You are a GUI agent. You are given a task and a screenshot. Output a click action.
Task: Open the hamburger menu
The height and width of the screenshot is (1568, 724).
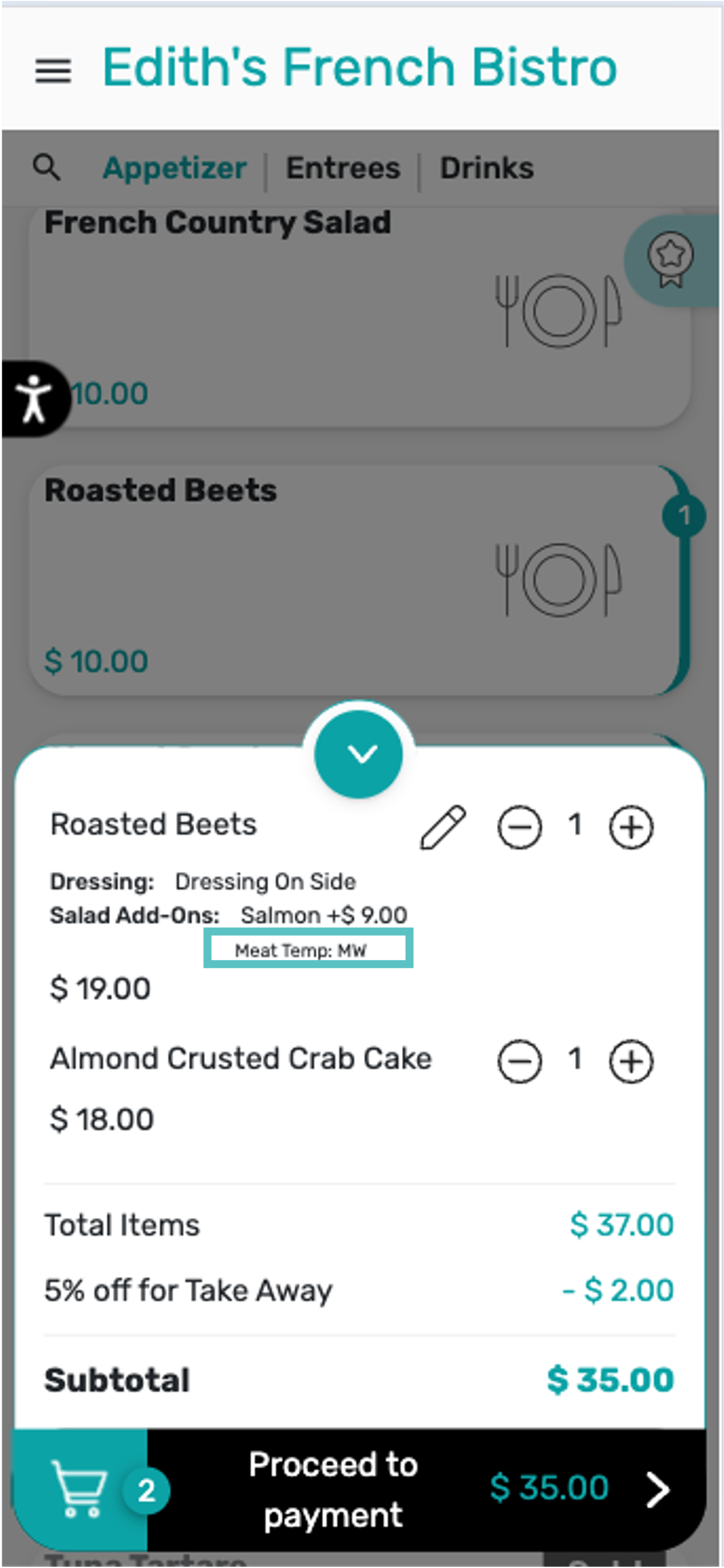pyautogui.click(x=53, y=70)
